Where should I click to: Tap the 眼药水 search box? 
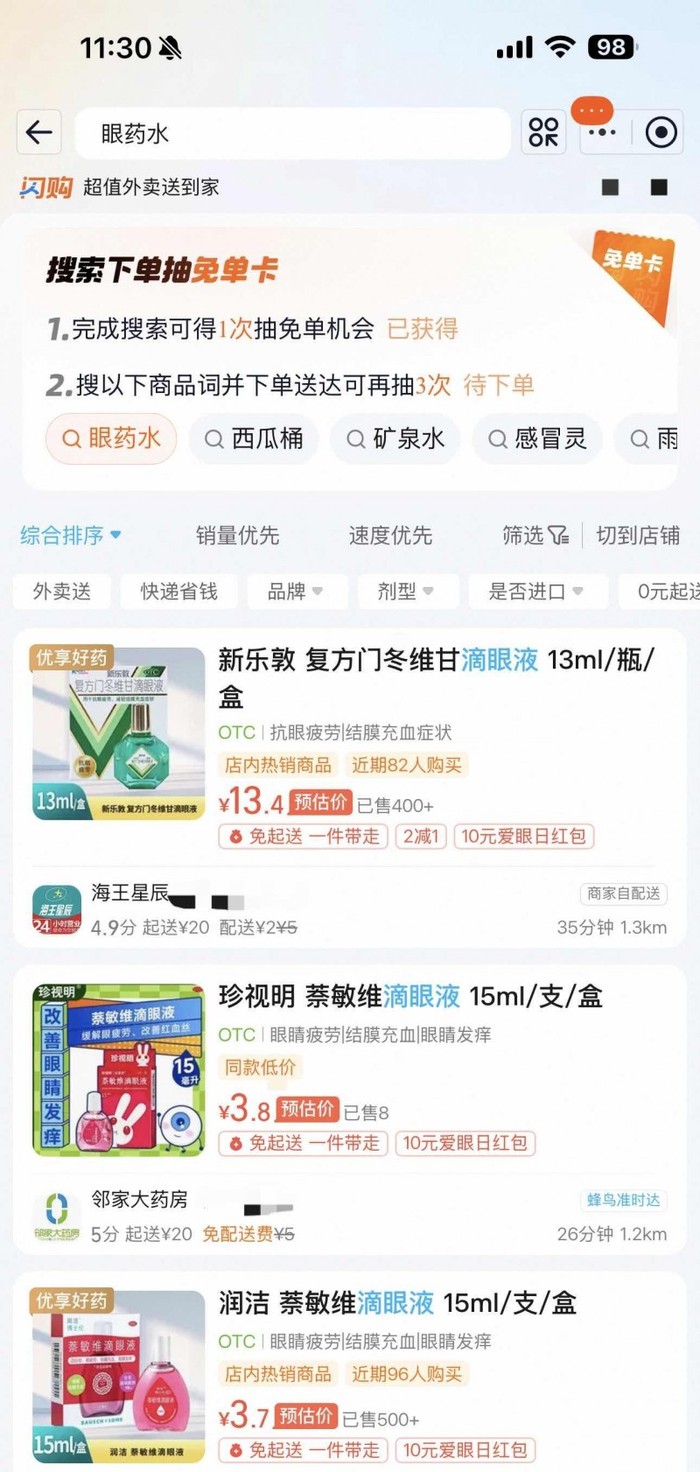coord(292,134)
